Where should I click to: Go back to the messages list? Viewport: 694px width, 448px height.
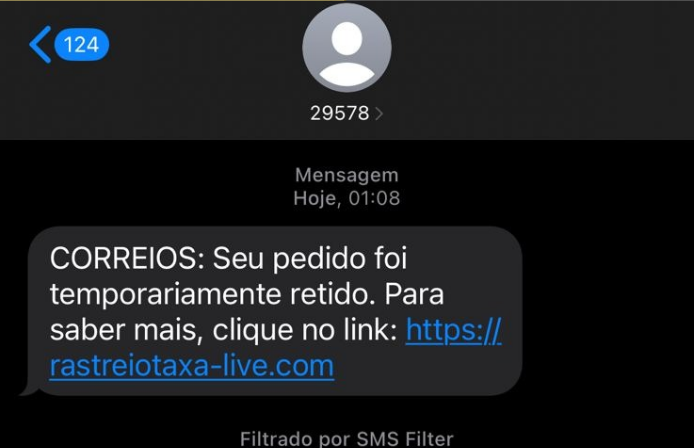click(67, 45)
